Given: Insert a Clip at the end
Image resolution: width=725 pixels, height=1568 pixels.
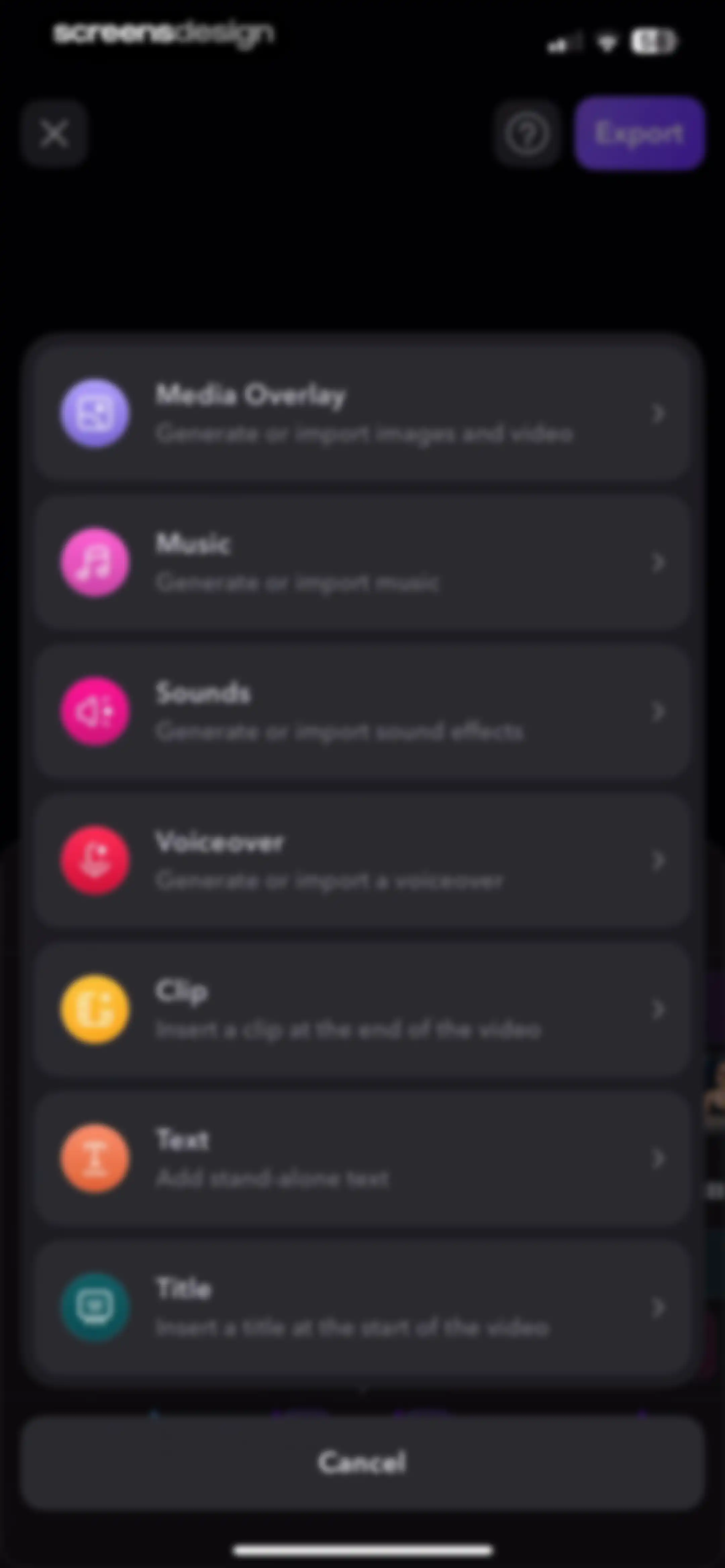Looking at the screenshot, I should click(362, 1009).
